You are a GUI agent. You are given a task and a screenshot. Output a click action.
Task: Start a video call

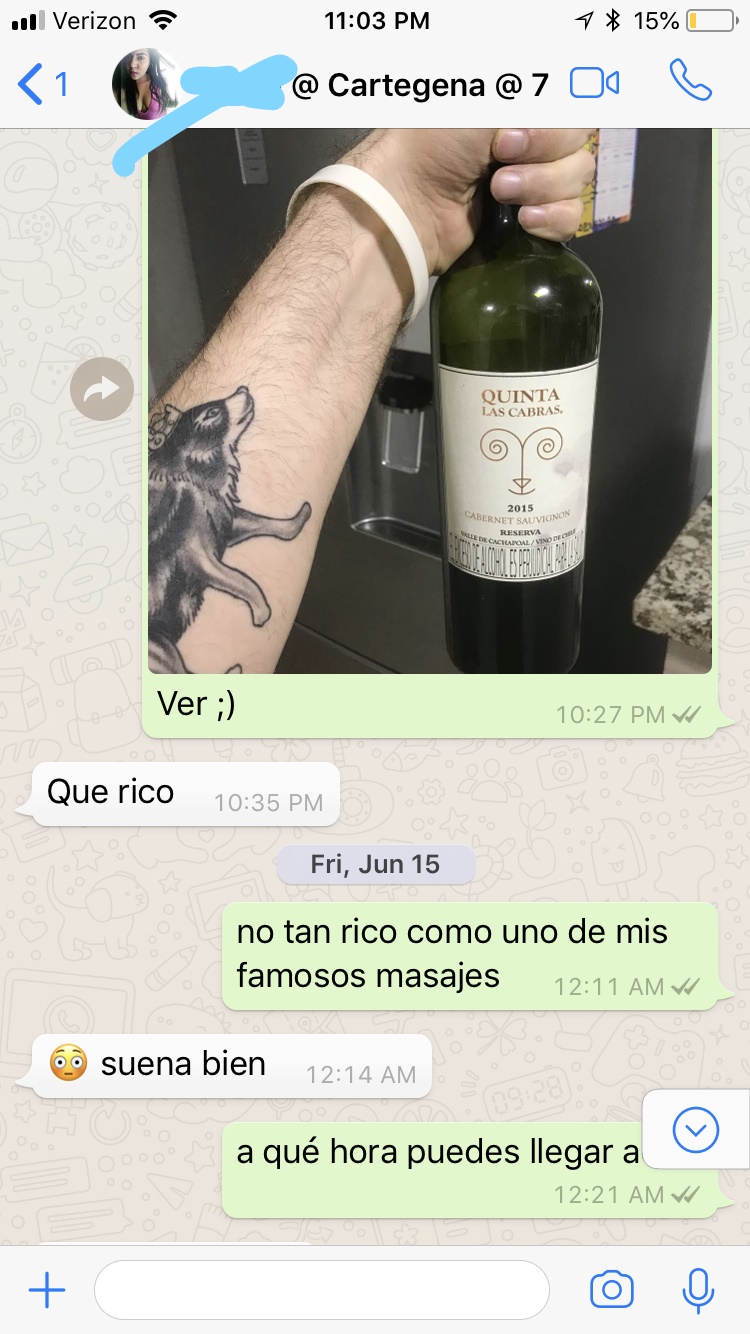594,84
